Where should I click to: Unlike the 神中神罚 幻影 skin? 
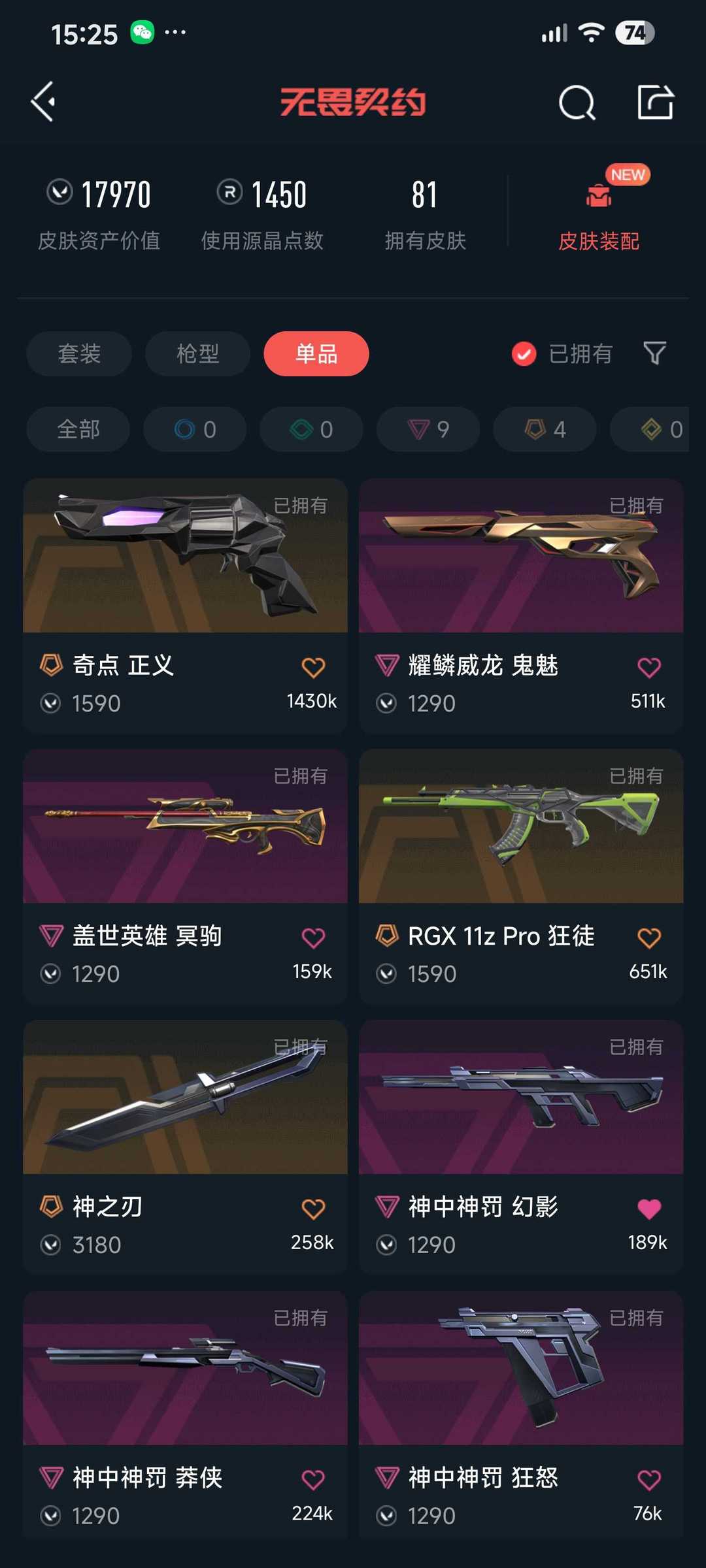click(648, 1209)
